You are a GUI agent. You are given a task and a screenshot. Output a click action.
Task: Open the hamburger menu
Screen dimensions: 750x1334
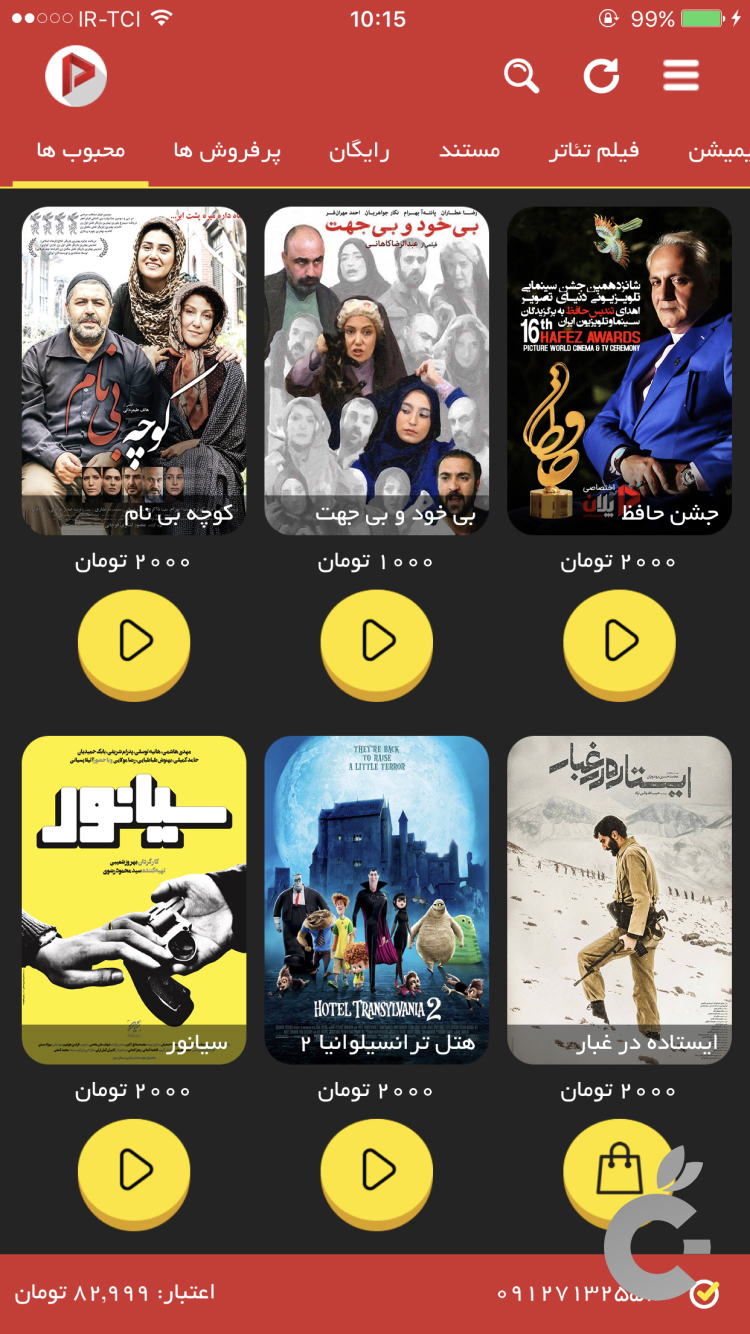click(x=681, y=76)
